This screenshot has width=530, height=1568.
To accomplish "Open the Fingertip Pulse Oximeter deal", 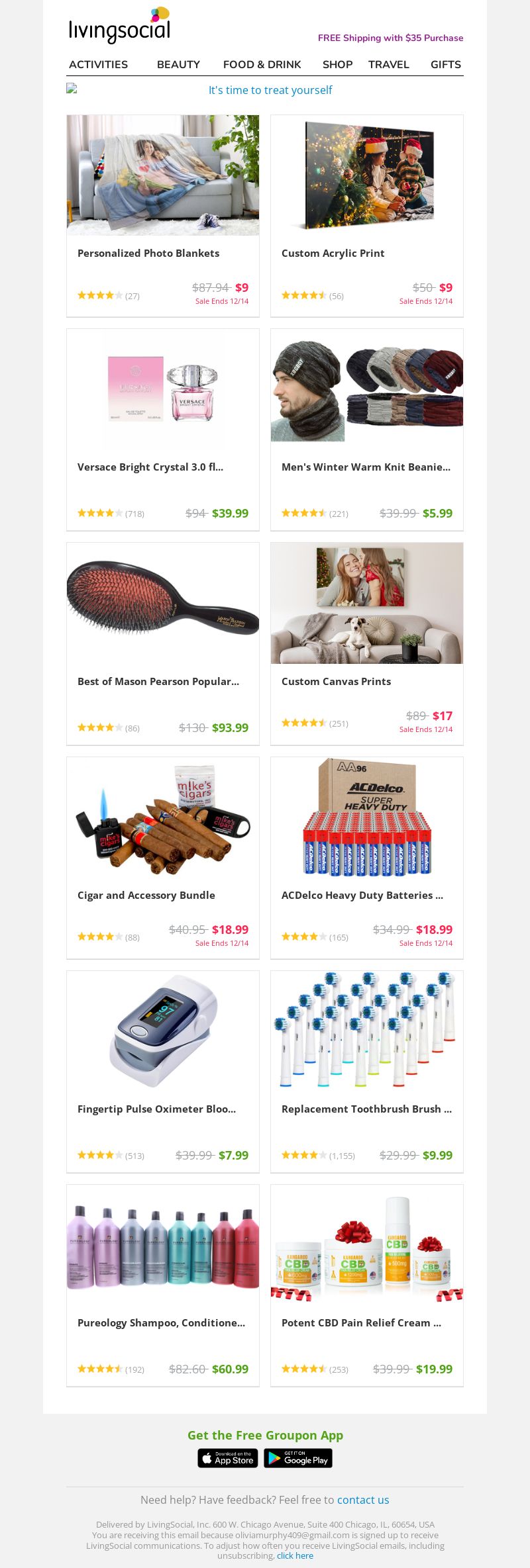I will pyautogui.click(x=156, y=1109).
